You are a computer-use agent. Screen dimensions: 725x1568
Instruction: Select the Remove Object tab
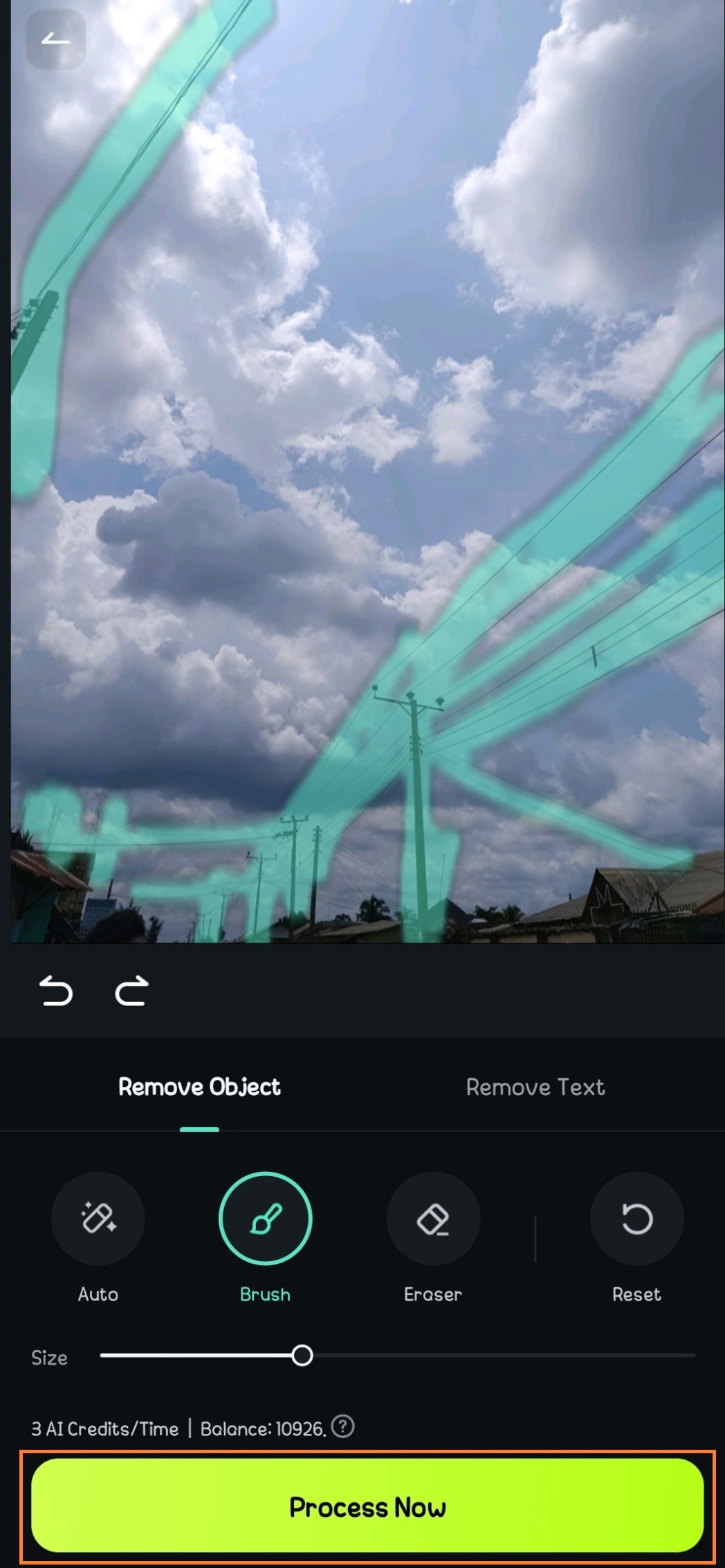(x=199, y=1087)
